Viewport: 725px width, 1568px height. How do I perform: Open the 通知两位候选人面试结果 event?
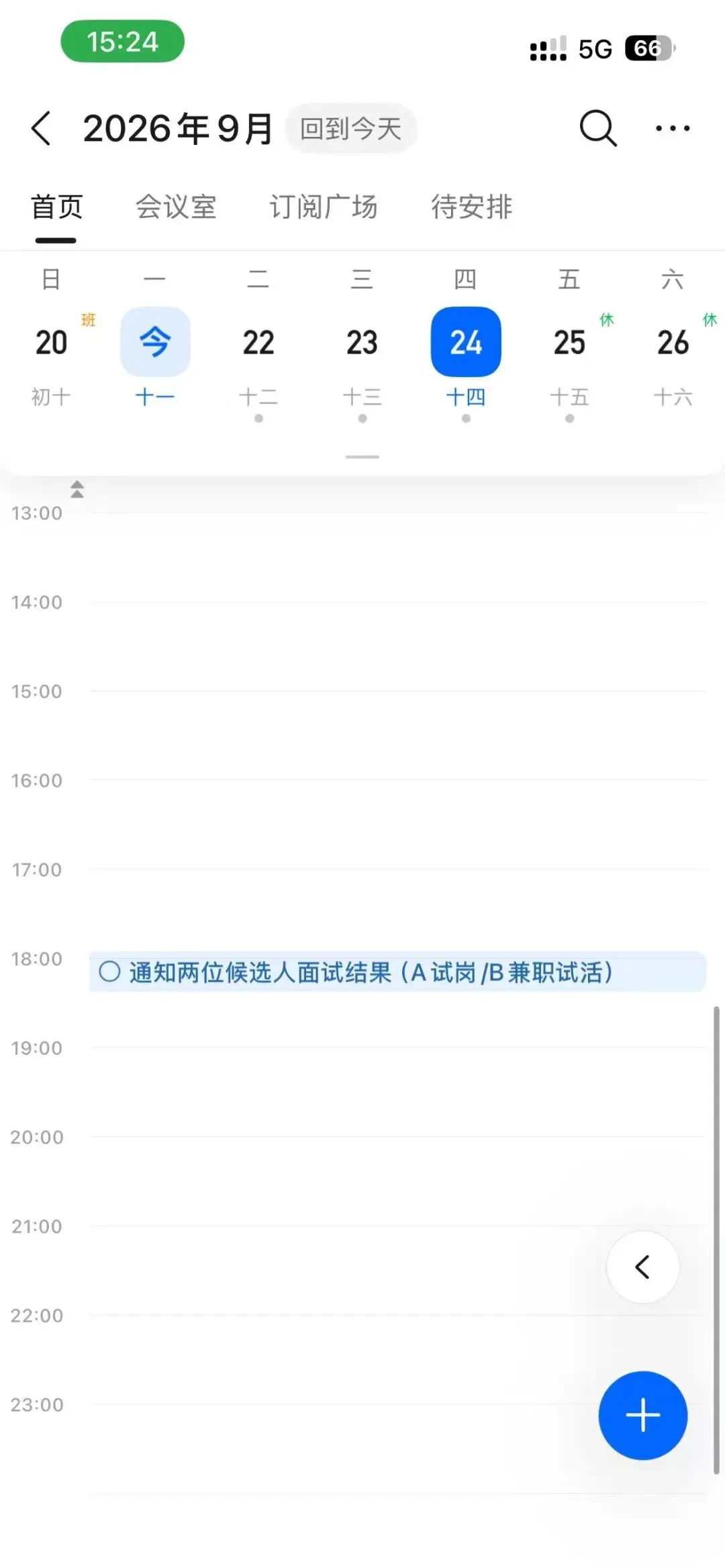coord(397,972)
